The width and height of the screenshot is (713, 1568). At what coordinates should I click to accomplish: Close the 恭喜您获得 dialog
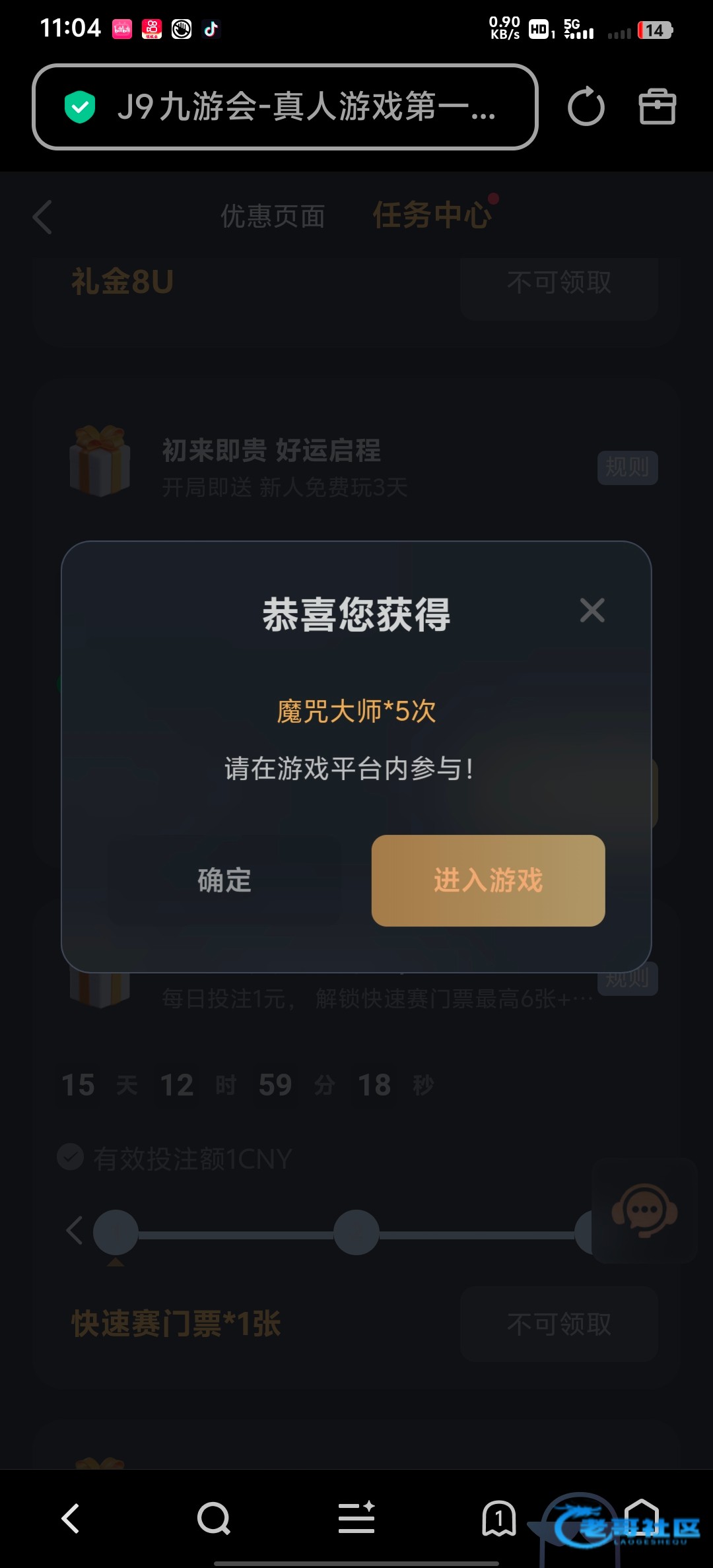[592, 610]
